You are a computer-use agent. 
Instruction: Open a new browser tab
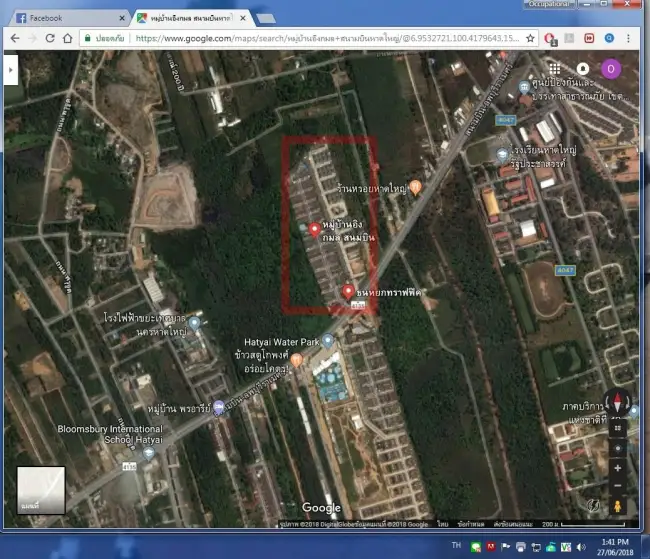[264, 18]
